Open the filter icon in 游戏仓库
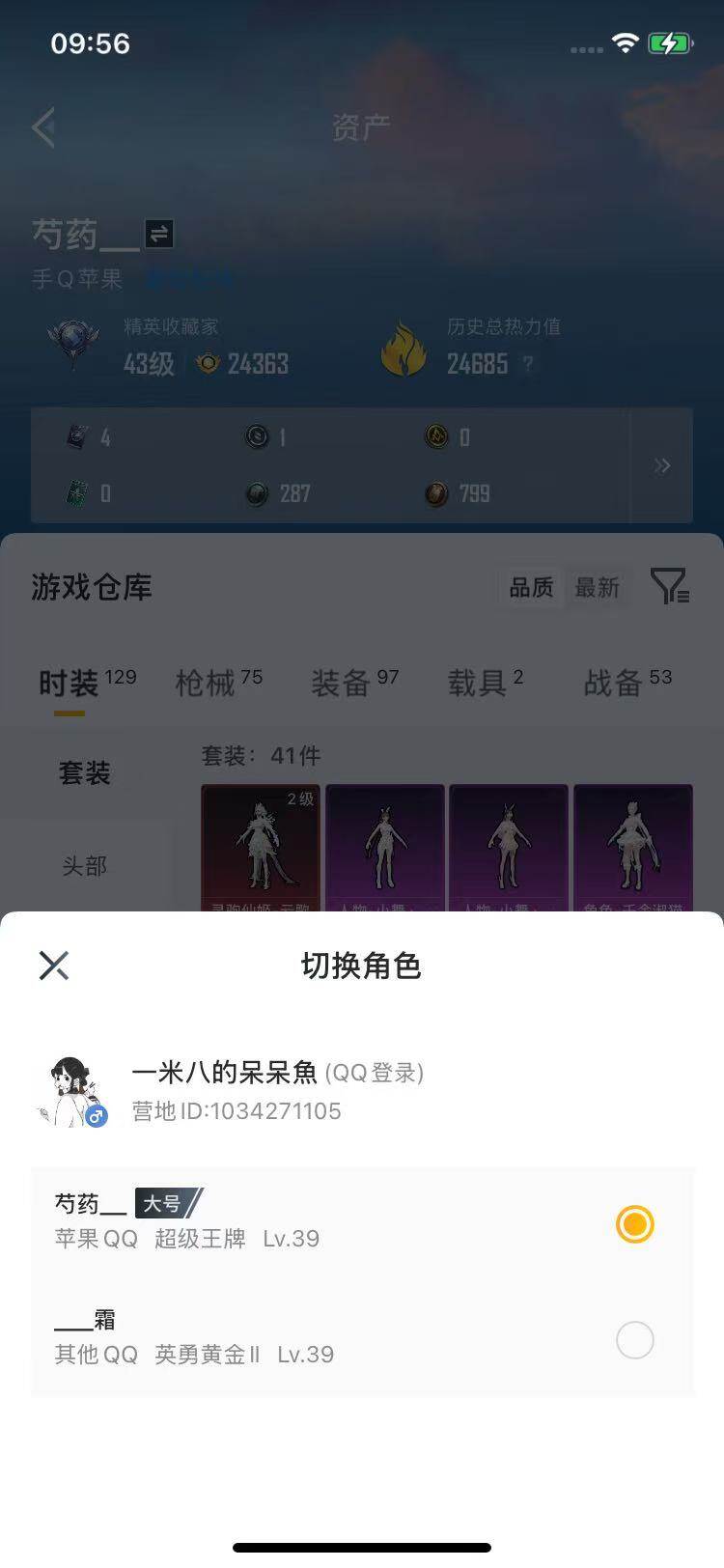This screenshot has width=724, height=1568. pos(670,587)
